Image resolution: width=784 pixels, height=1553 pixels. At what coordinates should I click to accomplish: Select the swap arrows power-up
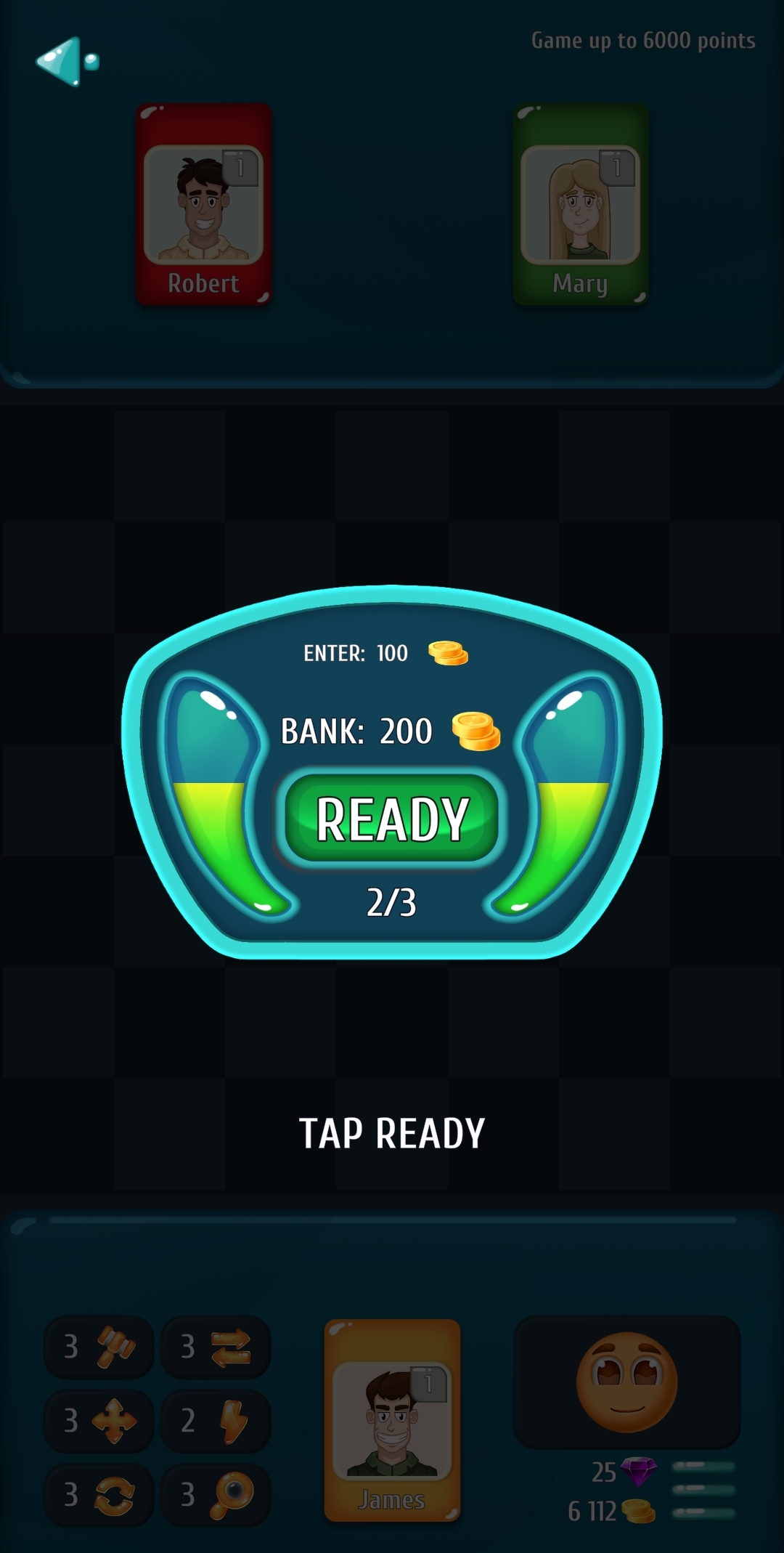216,1347
